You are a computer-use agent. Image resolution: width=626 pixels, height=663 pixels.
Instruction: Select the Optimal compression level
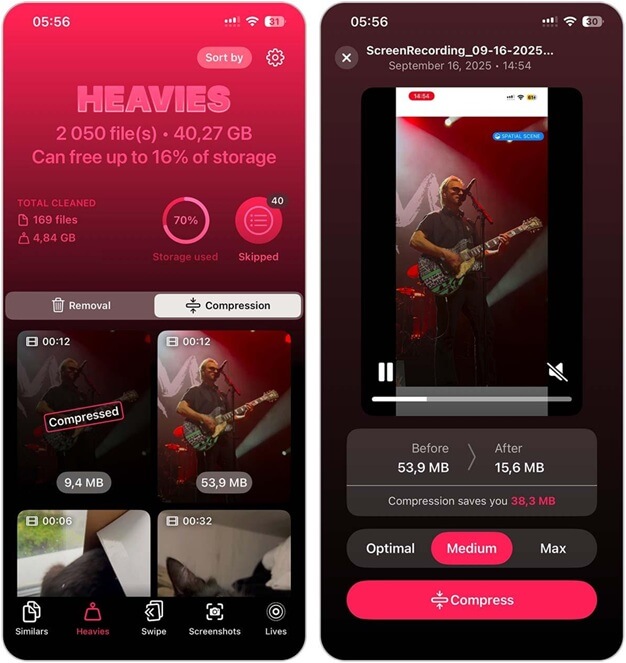[390, 548]
